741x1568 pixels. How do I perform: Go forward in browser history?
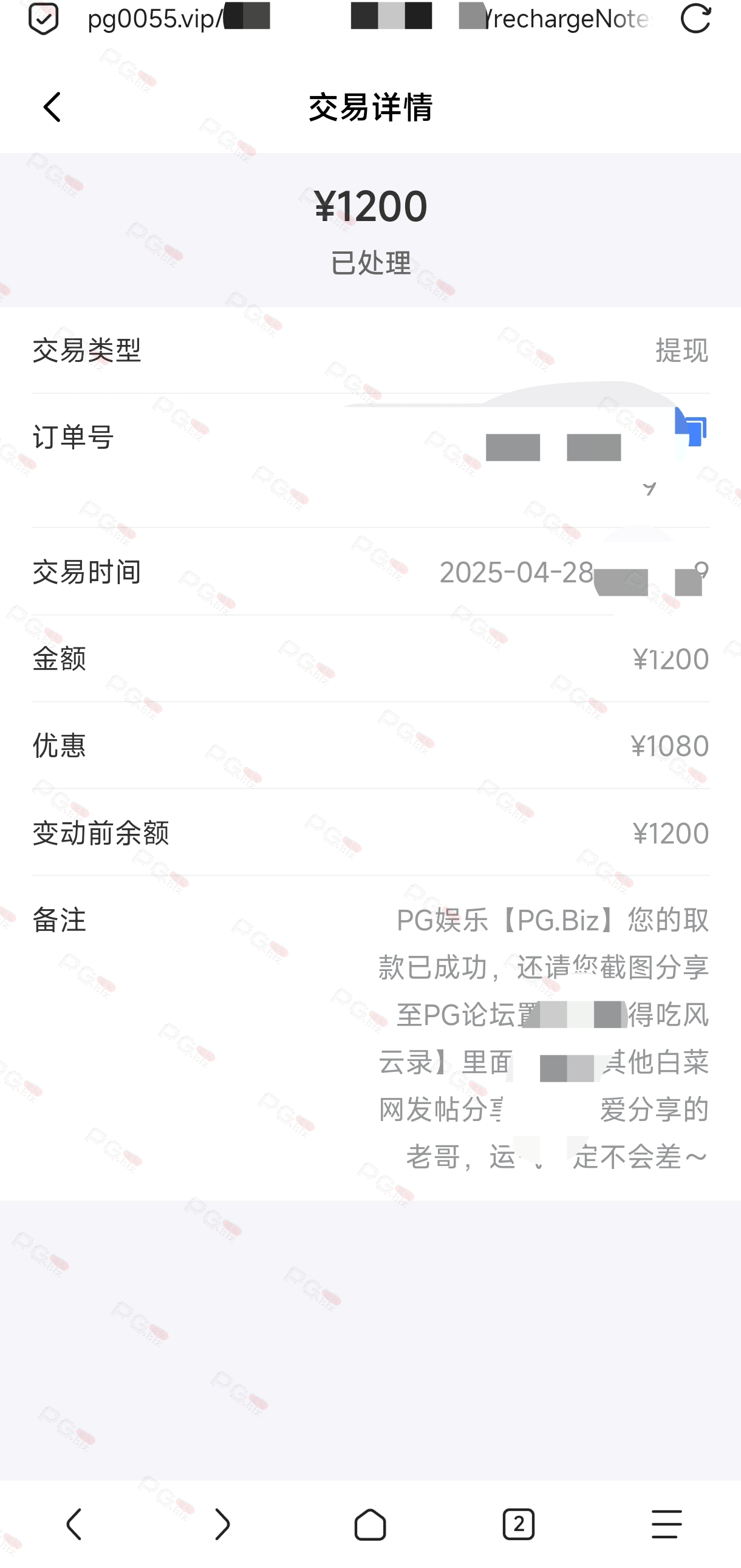point(222,1524)
